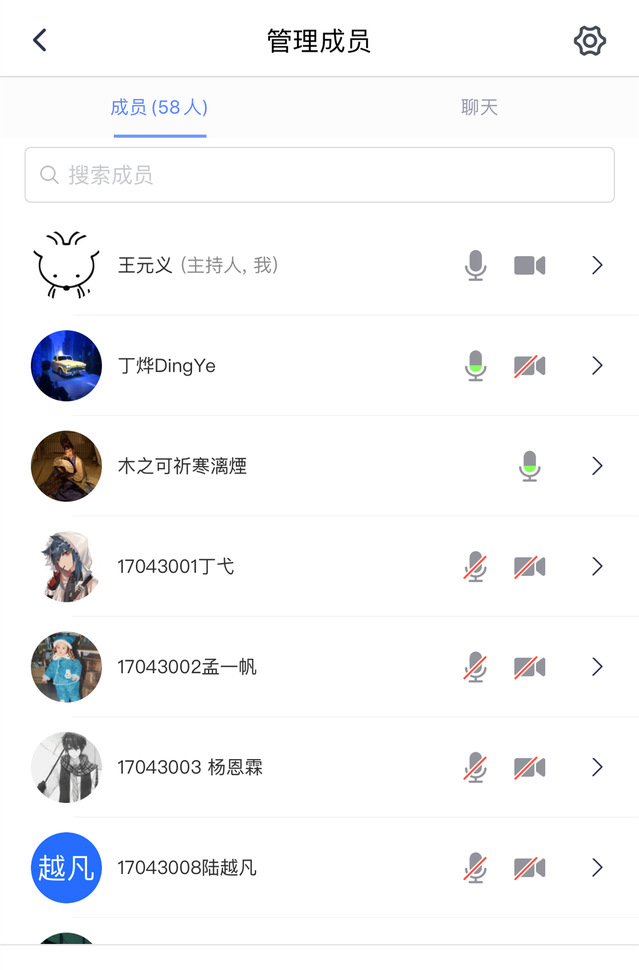Toggle the camera for 王元义
The width and height of the screenshot is (639, 970).
pos(529,265)
